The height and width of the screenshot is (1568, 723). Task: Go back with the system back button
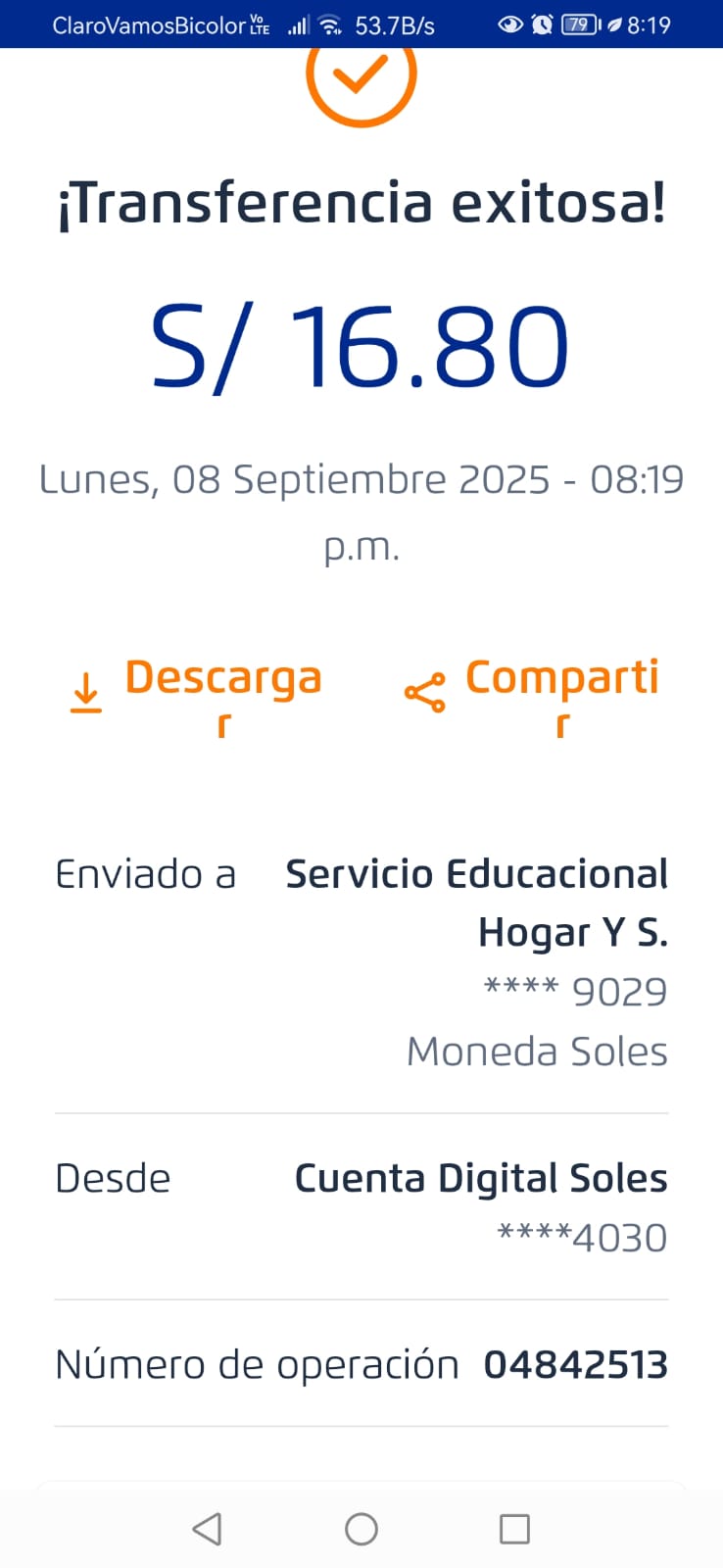[x=207, y=1529]
